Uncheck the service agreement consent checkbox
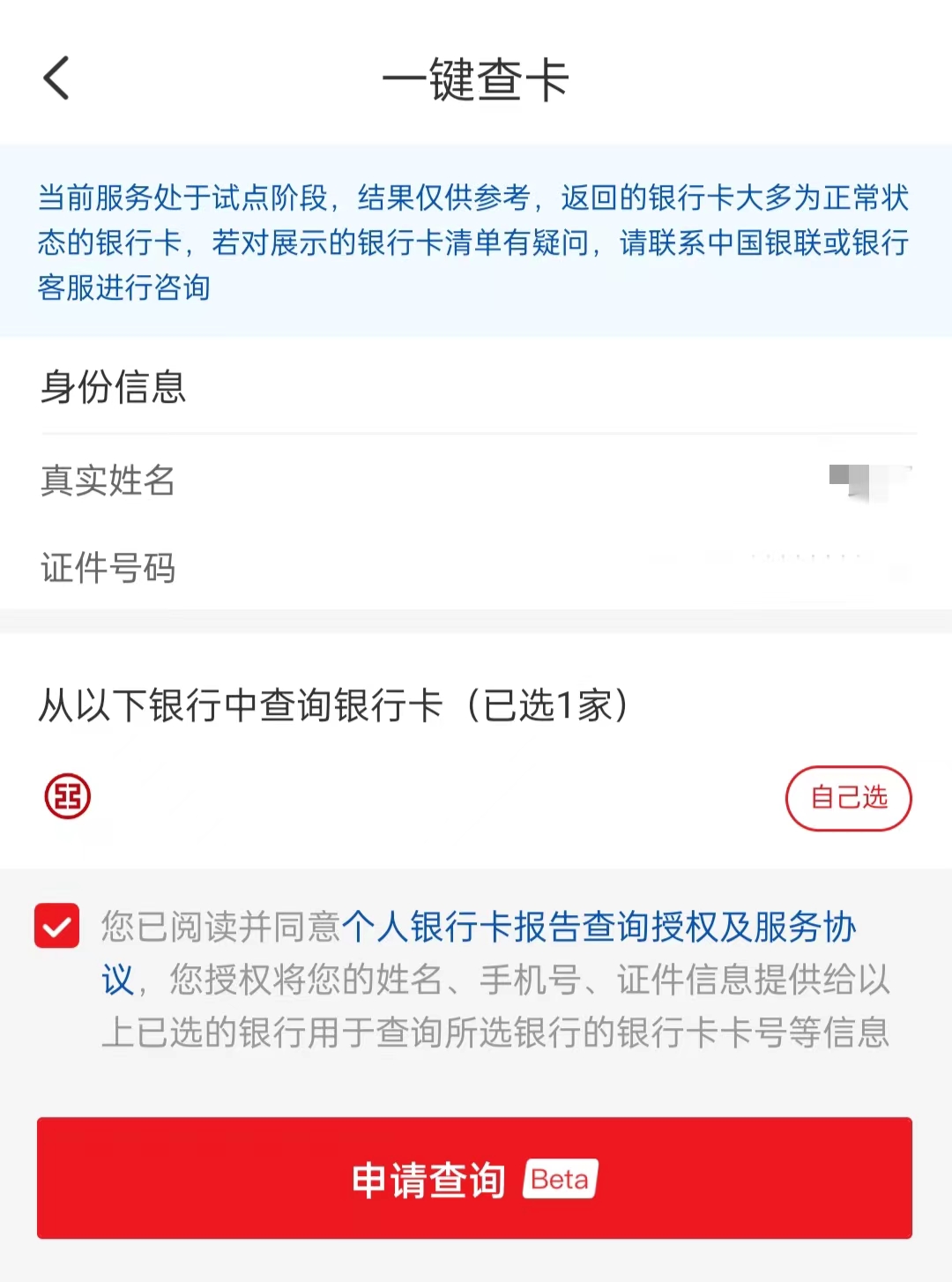952x1282 pixels. (x=56, y=926)
